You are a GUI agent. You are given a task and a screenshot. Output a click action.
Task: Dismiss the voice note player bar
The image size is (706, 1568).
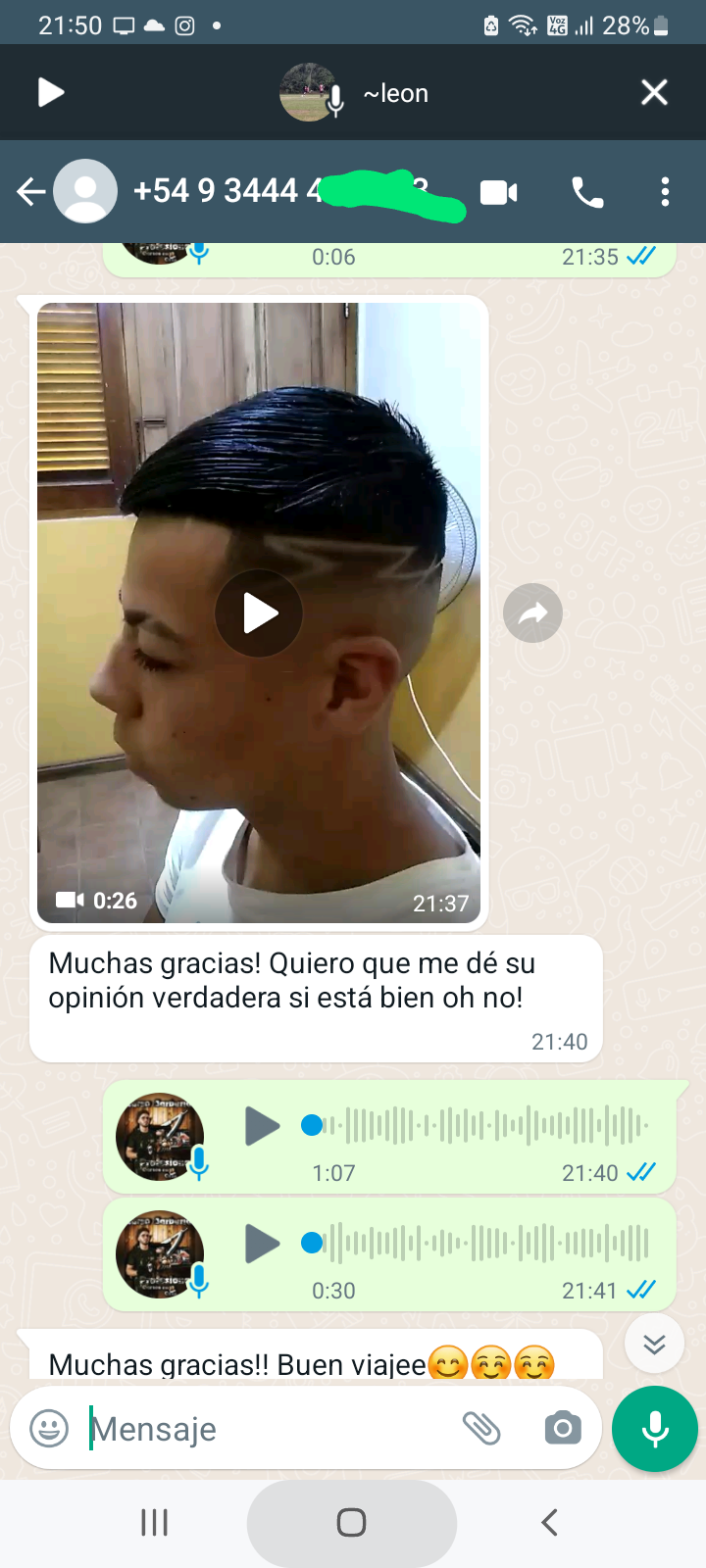[x=654, y=93]
